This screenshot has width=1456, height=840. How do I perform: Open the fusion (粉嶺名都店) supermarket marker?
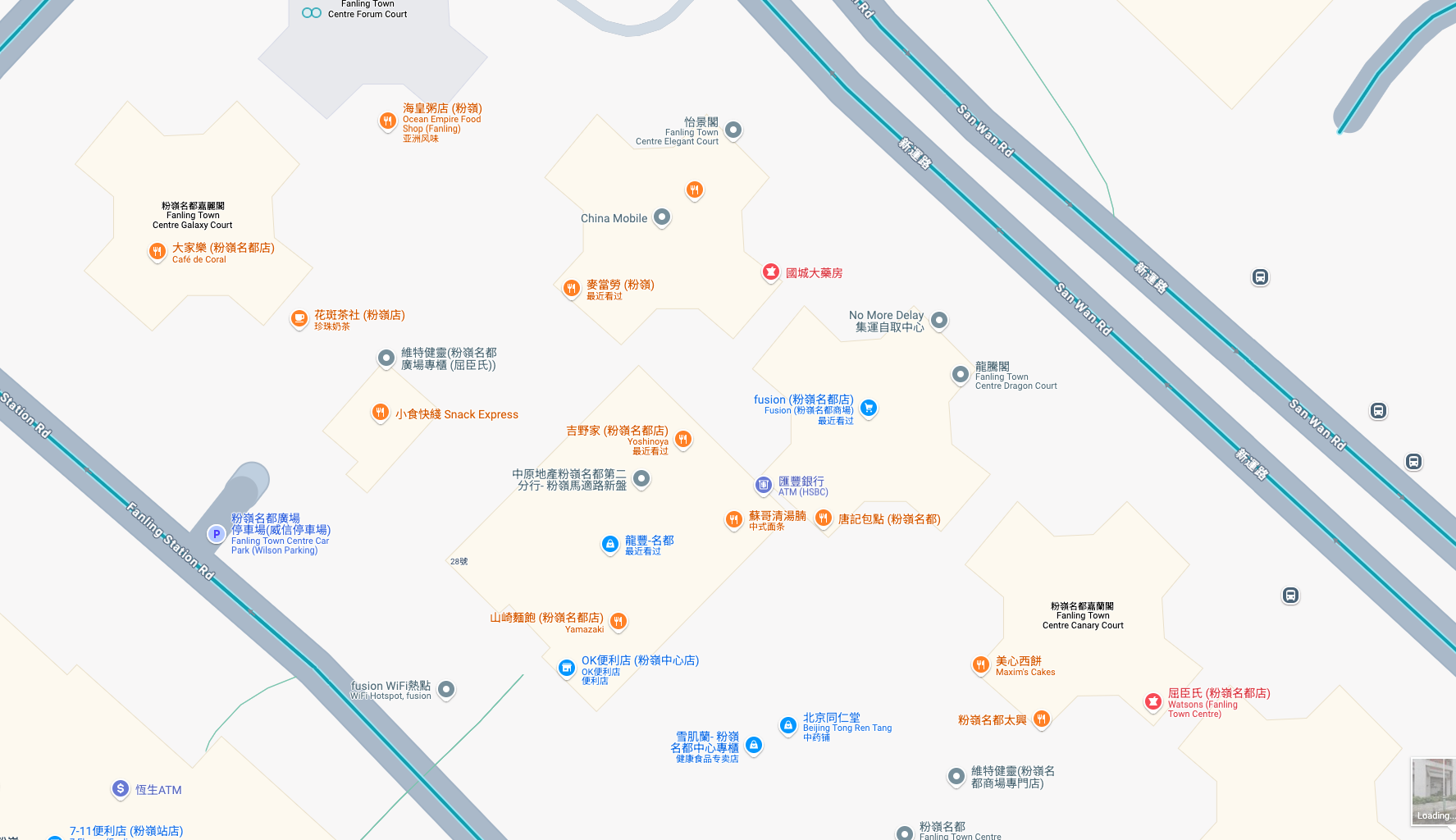(869, 408)
